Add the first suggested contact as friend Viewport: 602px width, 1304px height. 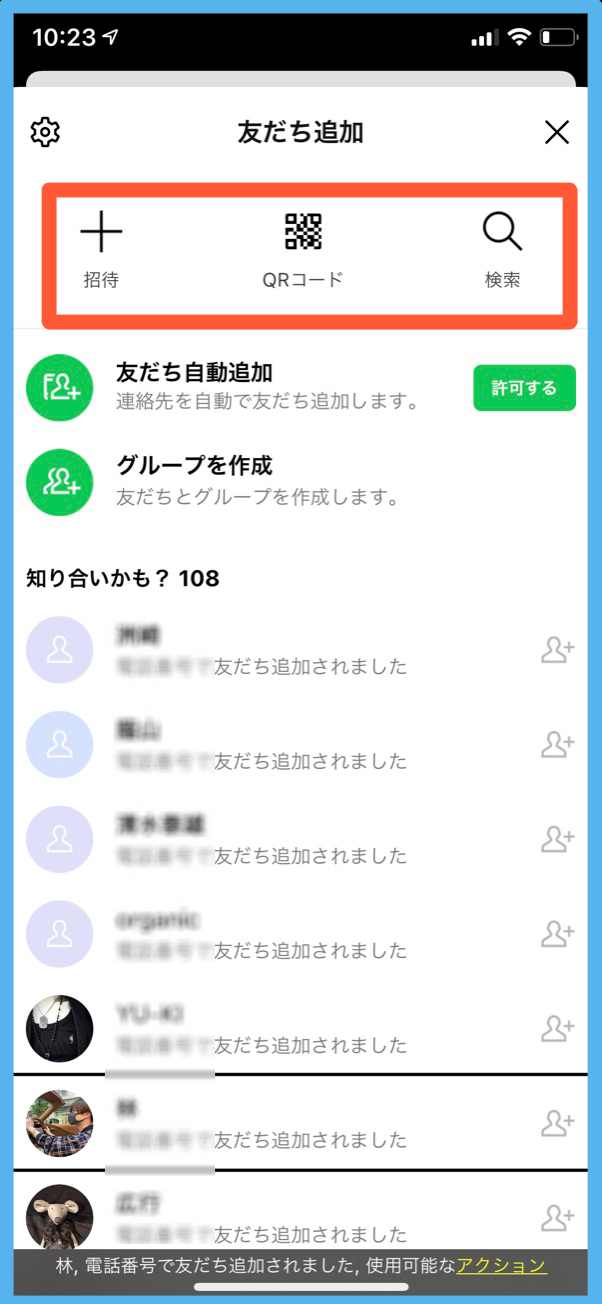pos(557,650)
